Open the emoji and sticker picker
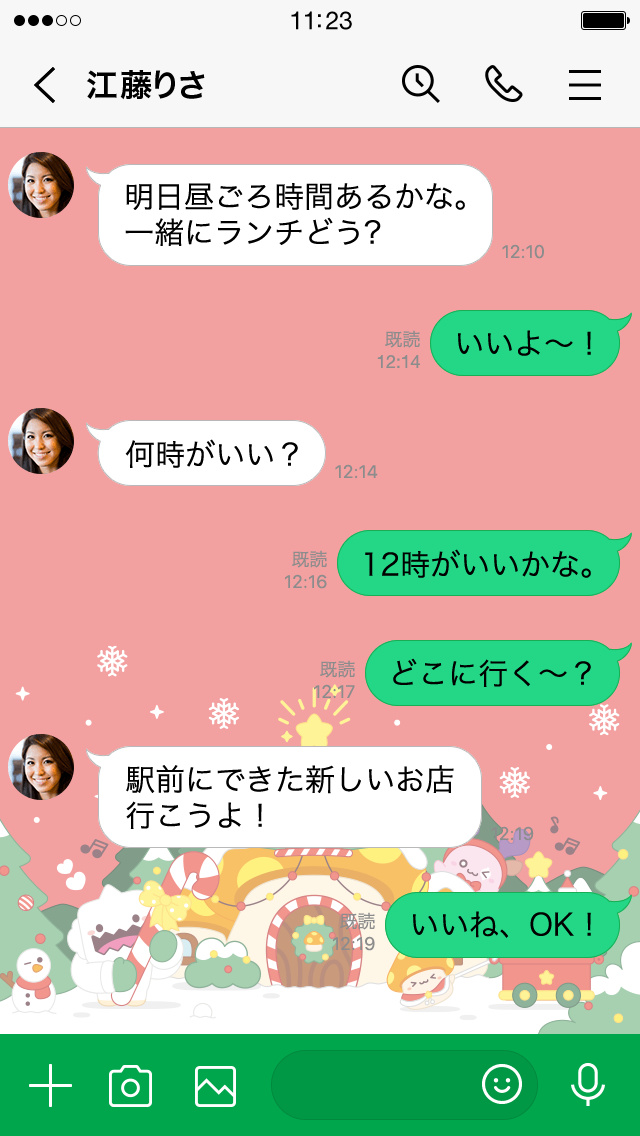 502,1084
